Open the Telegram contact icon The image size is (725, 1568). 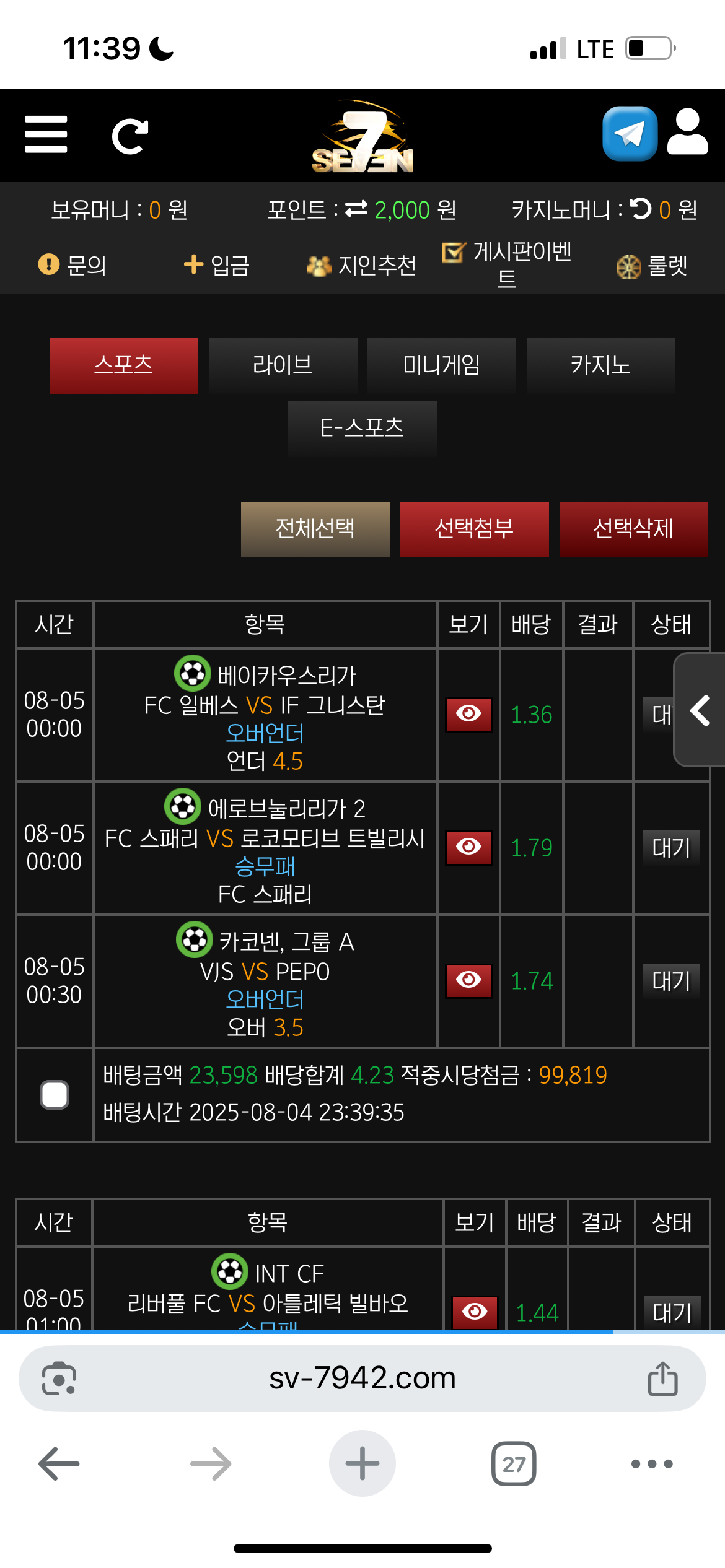point(630,134)
